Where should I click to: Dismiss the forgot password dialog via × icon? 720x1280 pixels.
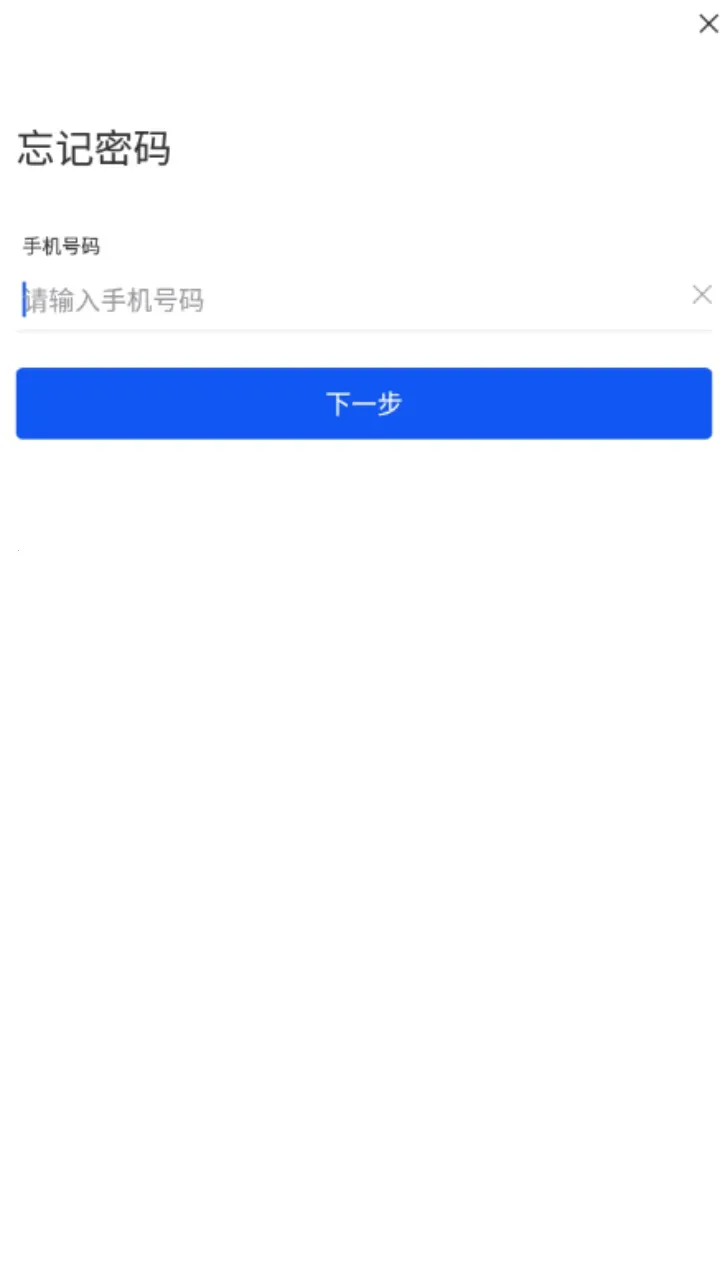(x=708, y=24)
